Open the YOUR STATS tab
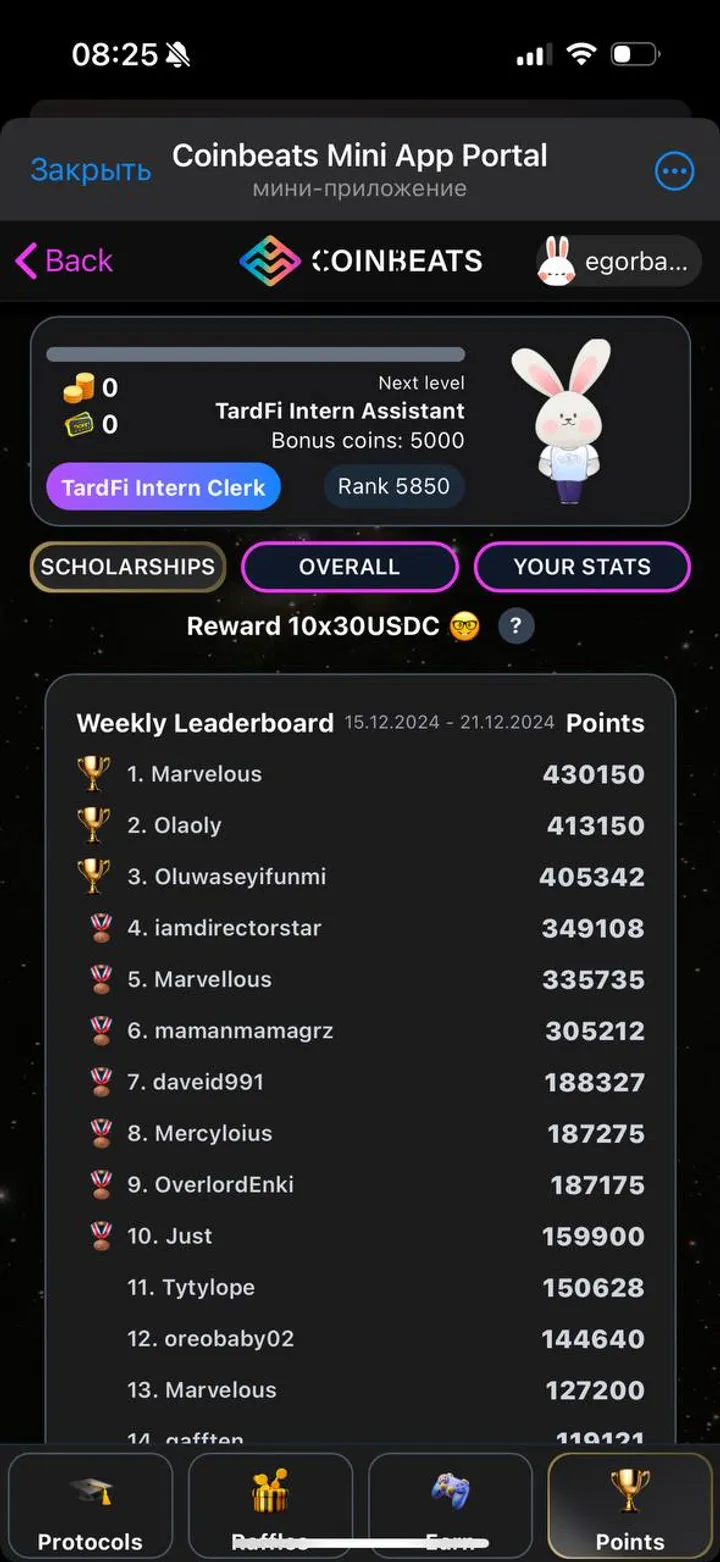 pyautogui.click(x=582, y=567)
